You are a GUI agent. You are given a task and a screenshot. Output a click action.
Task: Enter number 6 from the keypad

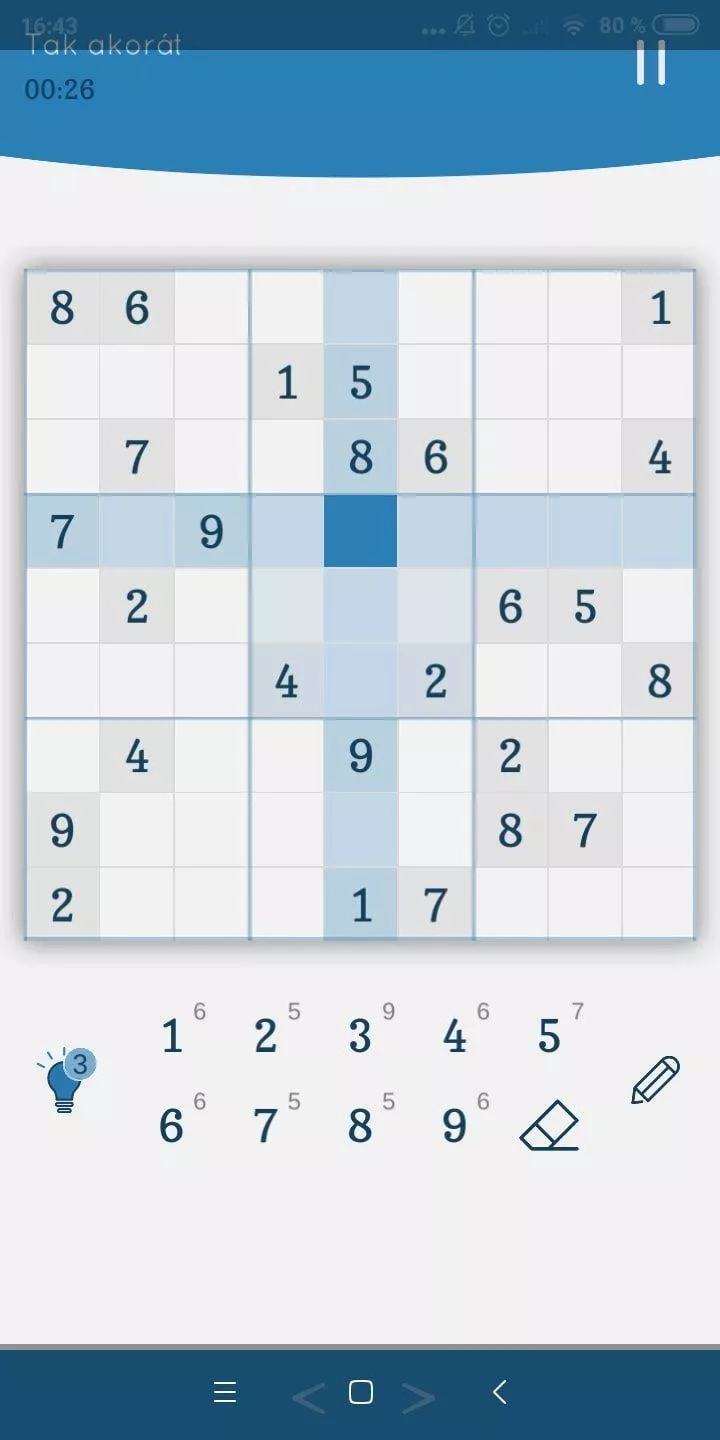coord(171,1126)
